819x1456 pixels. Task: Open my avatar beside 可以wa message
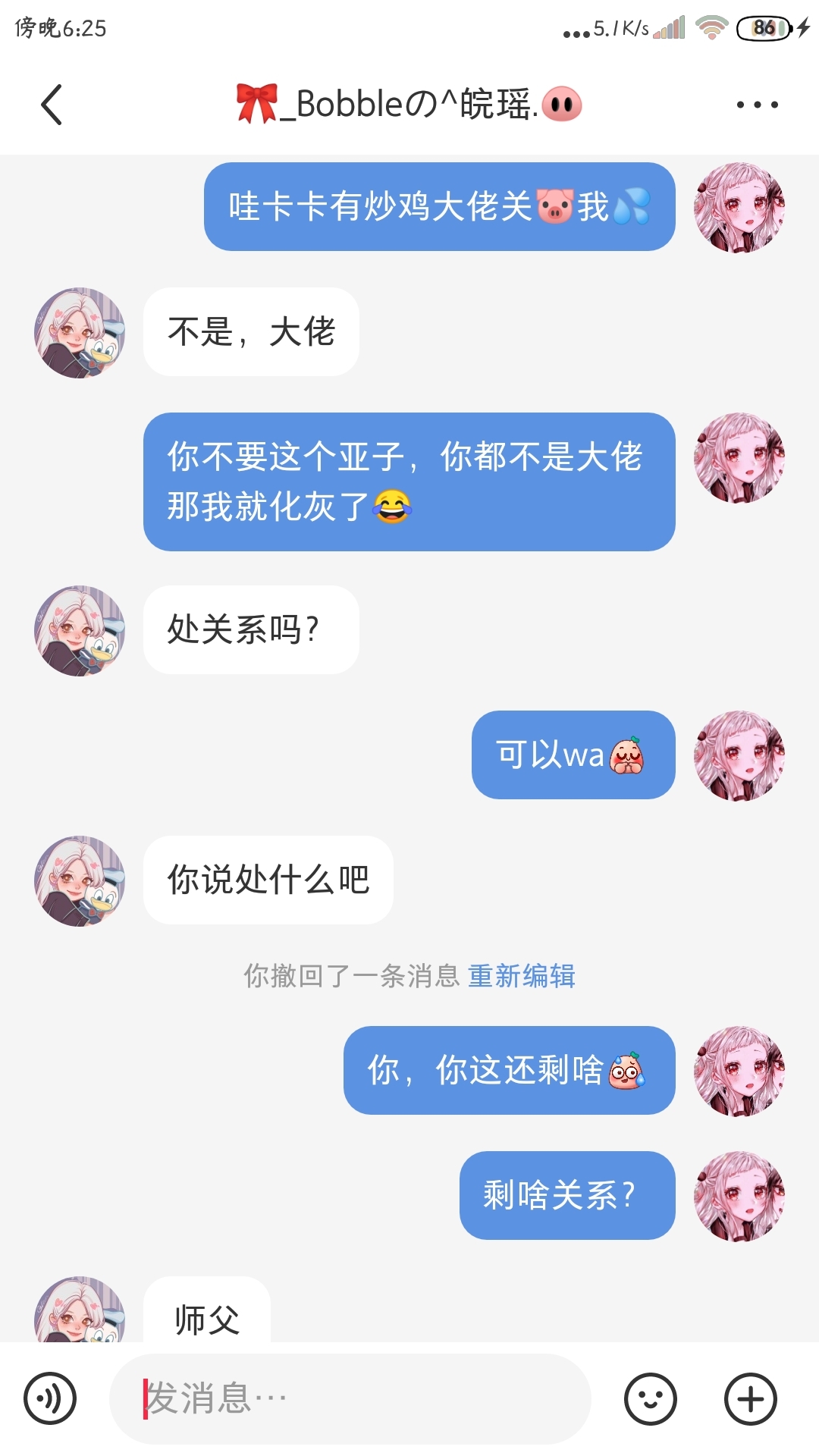pyautogui.click(x=739, y=755)
